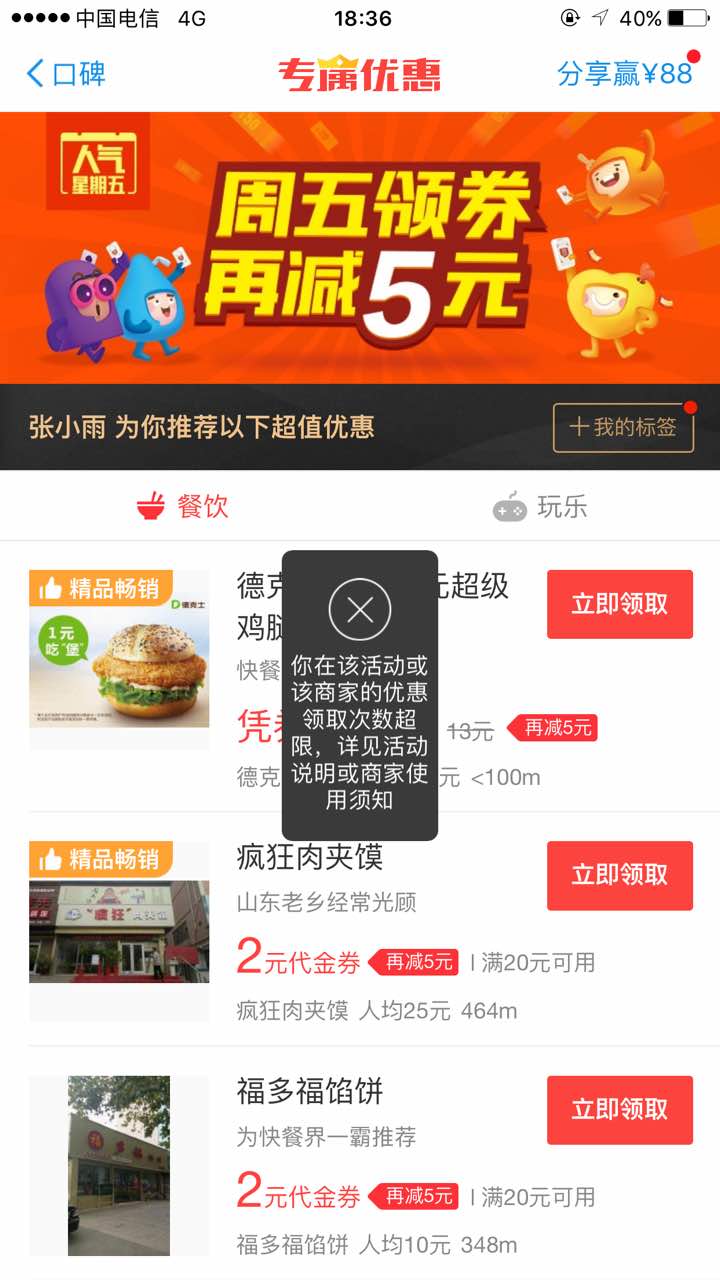This screenshot has width=720, height=1280.
Task: Go back to 口碑
Action: tap(66, 74)
